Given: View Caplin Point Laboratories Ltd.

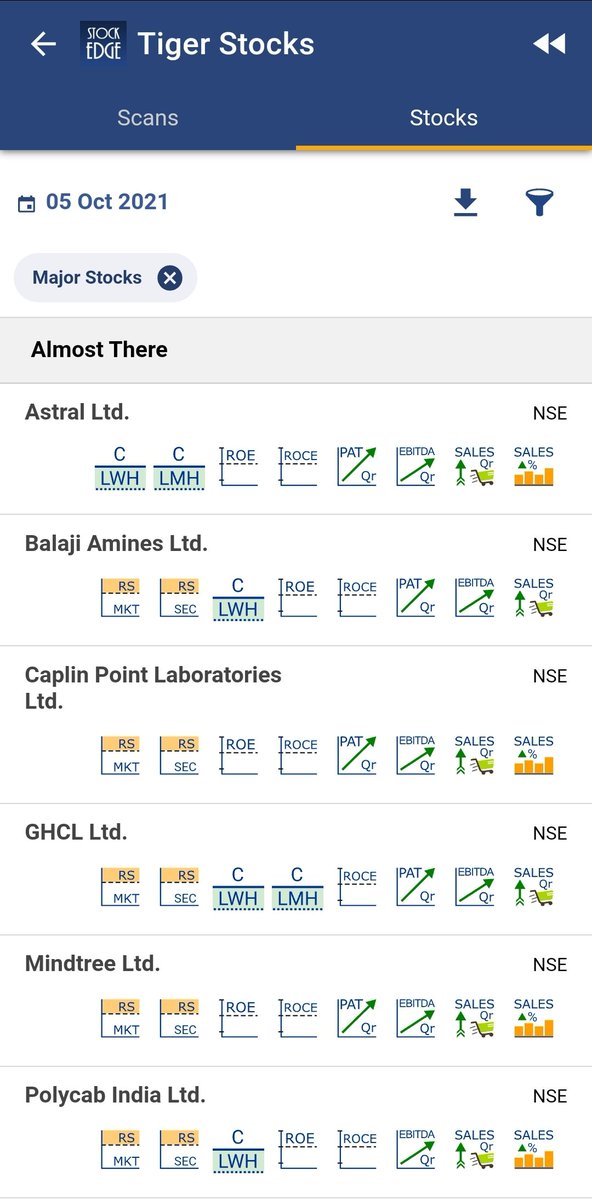Looking at the screenshot, I should pos(296,724).
